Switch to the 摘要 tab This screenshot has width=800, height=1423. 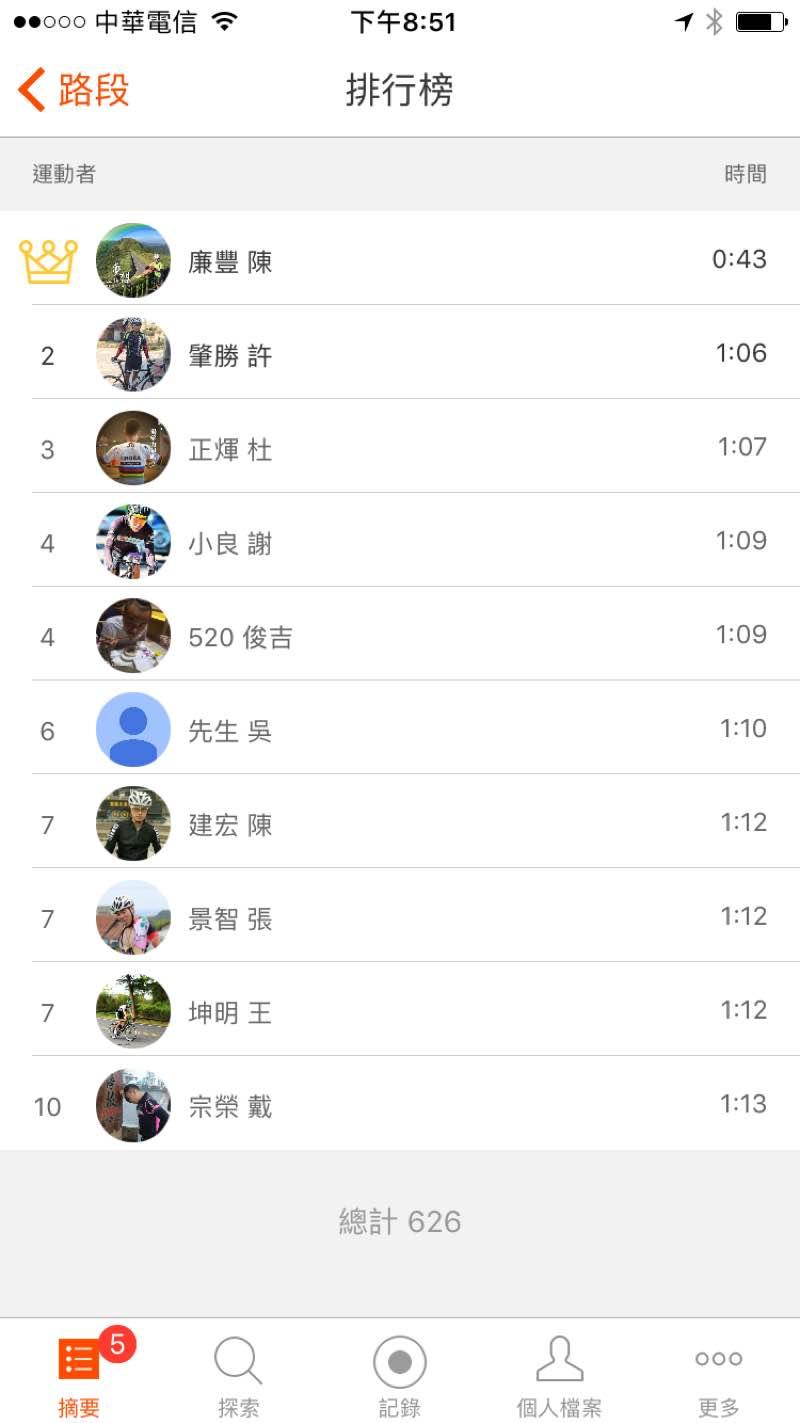(79, 1374)
